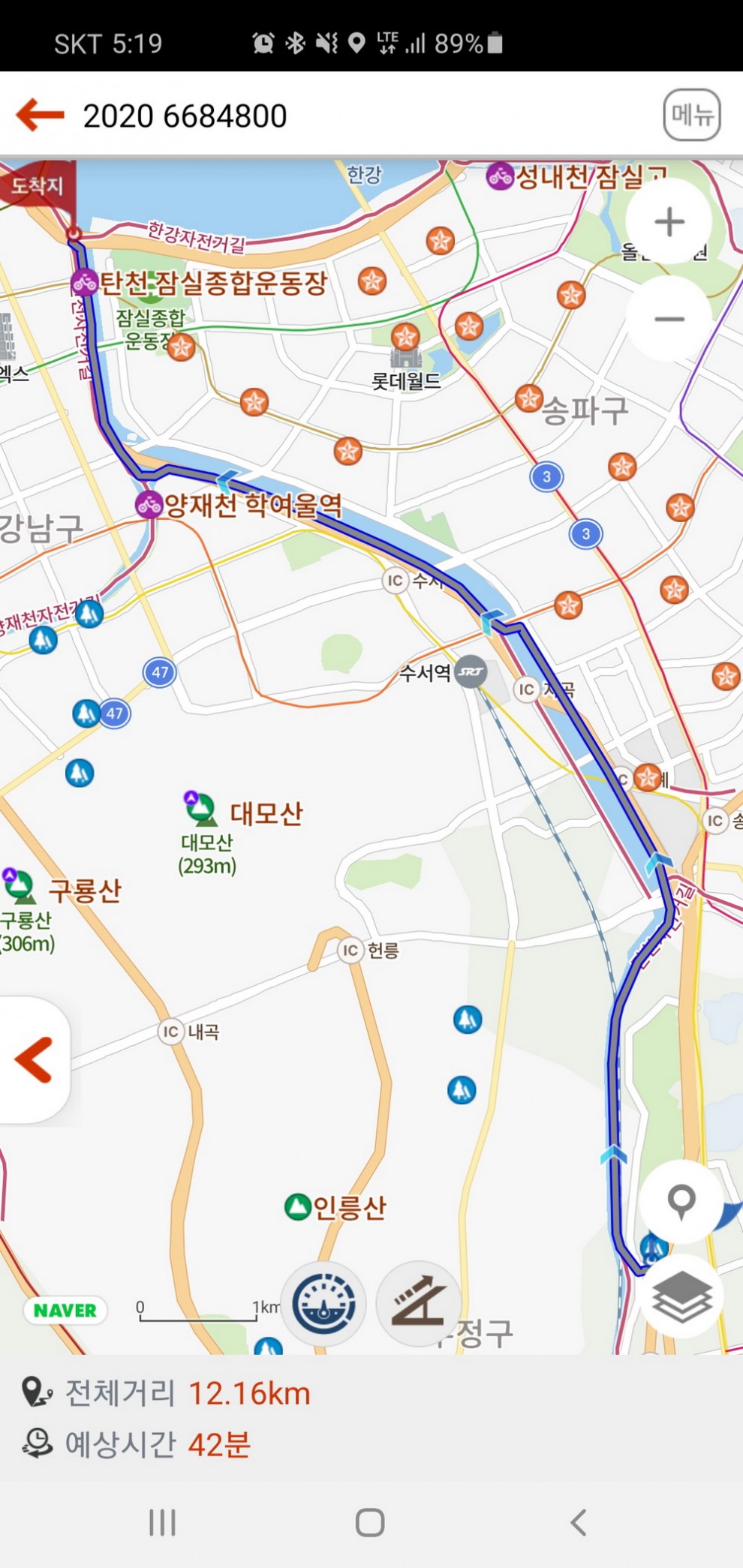Screen dimensions: 743x1568
Task: Go to the home screen
Action: point(370,1523)
